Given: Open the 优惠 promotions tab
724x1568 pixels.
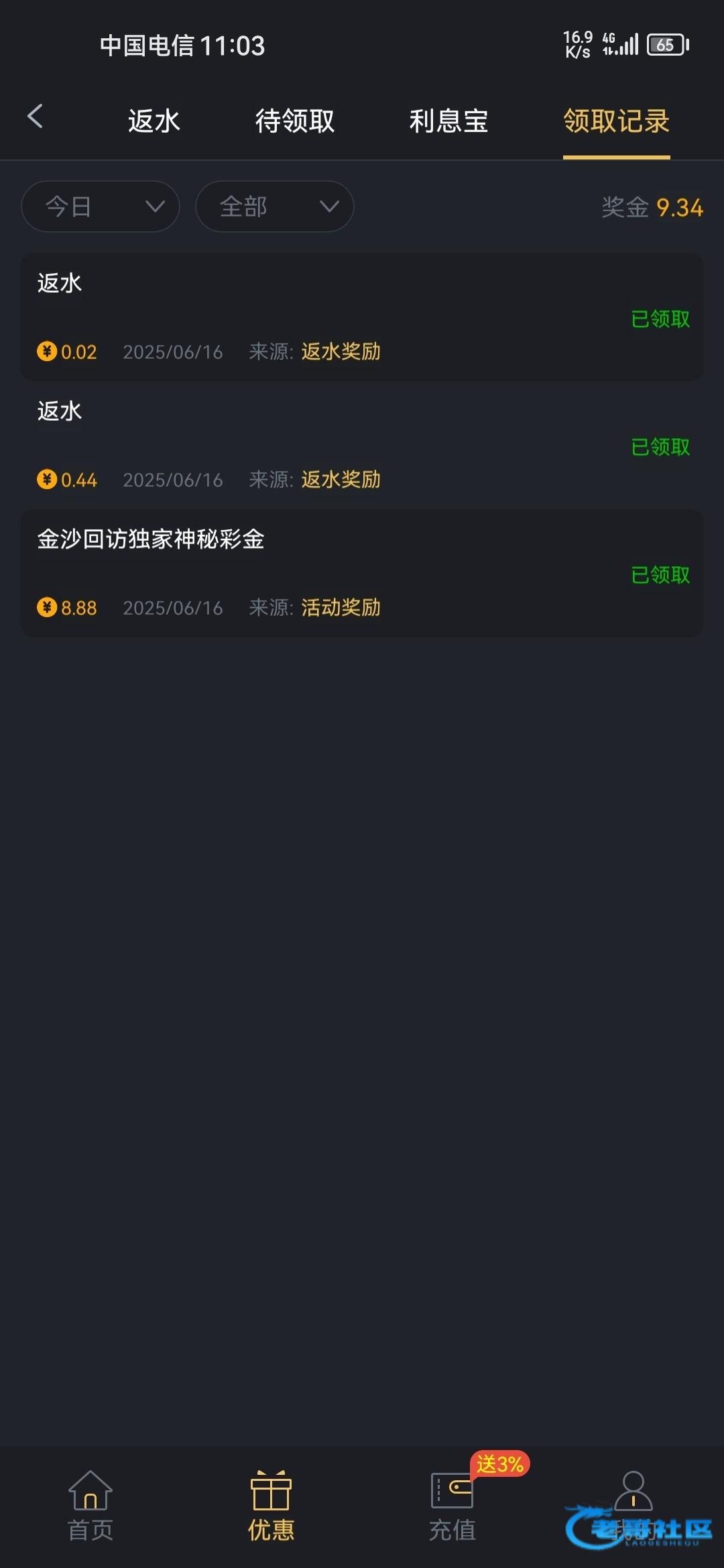Looking at the screenshot, I should [x=271, y=1506].
